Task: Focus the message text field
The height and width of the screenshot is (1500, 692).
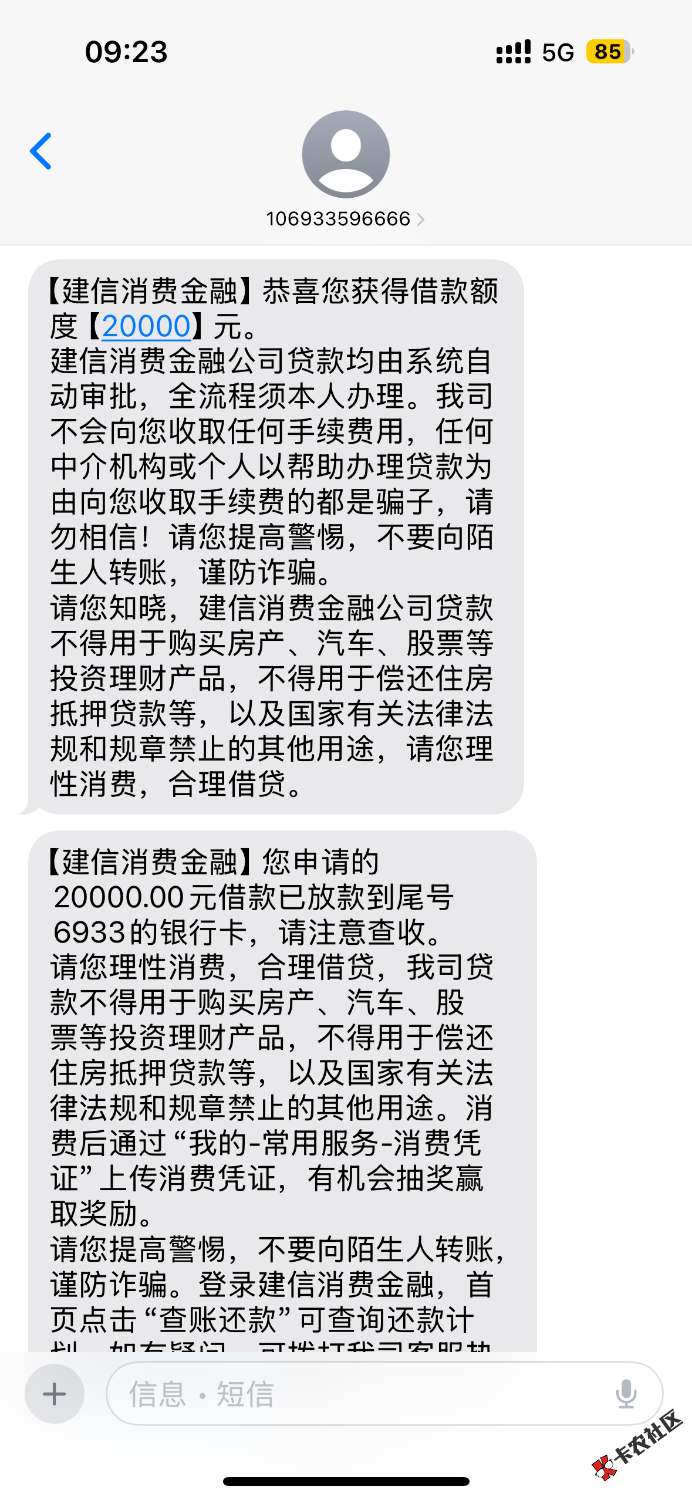Action: click(x=360, y=1393)
